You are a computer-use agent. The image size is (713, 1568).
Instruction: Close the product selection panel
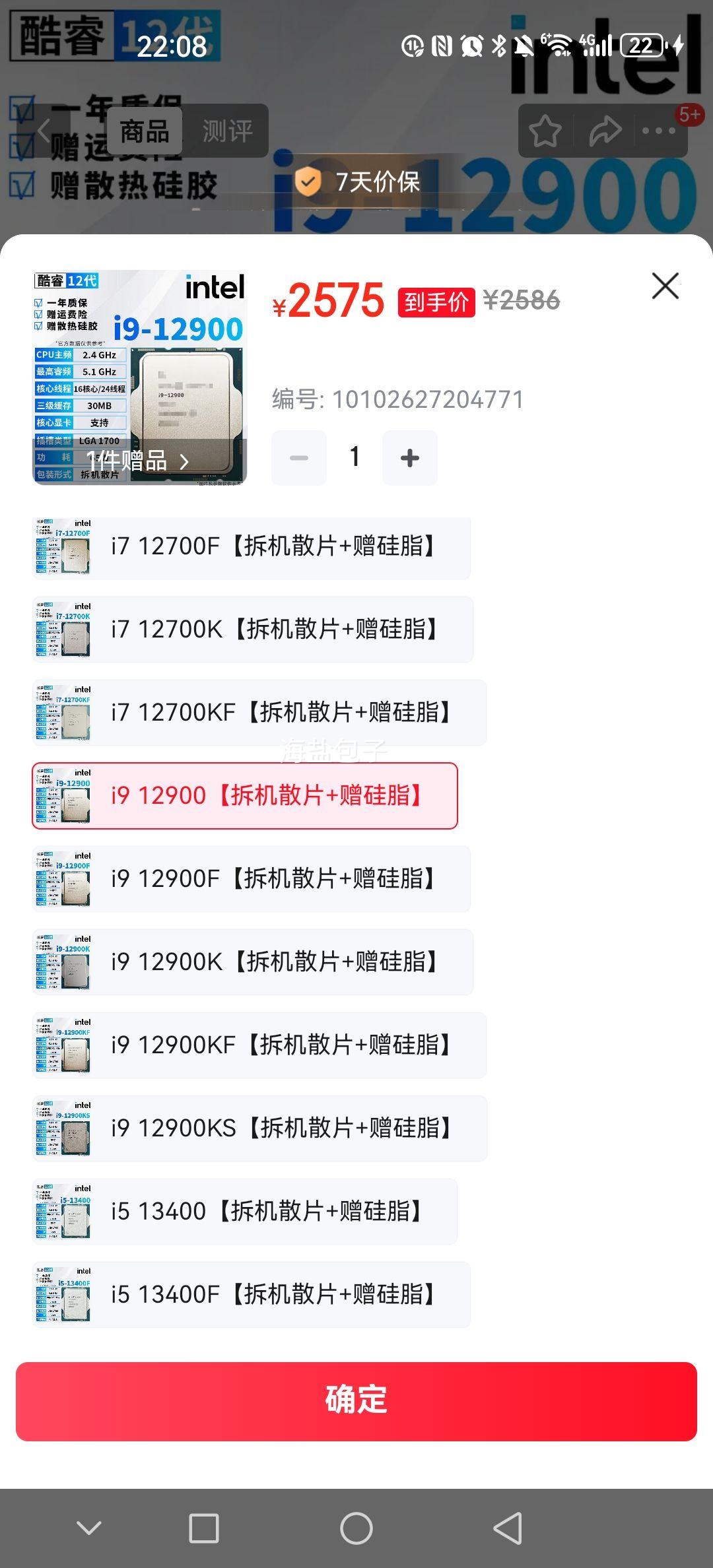point(664,286)
